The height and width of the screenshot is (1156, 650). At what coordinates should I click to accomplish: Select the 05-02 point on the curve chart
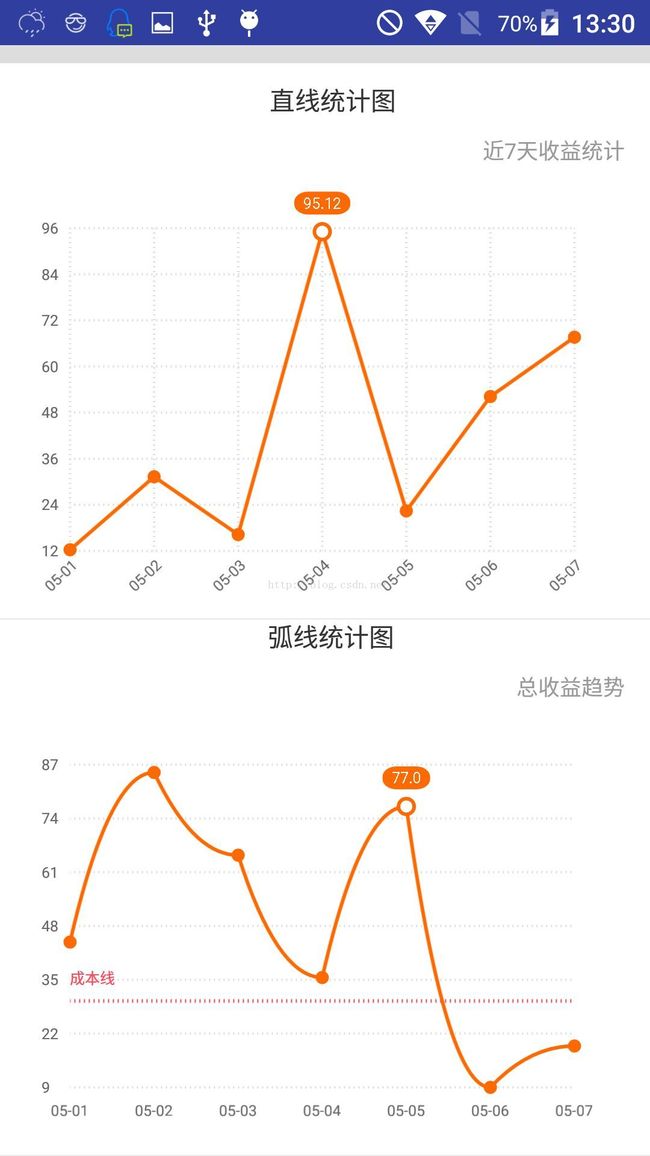click(x=154, y=773)
